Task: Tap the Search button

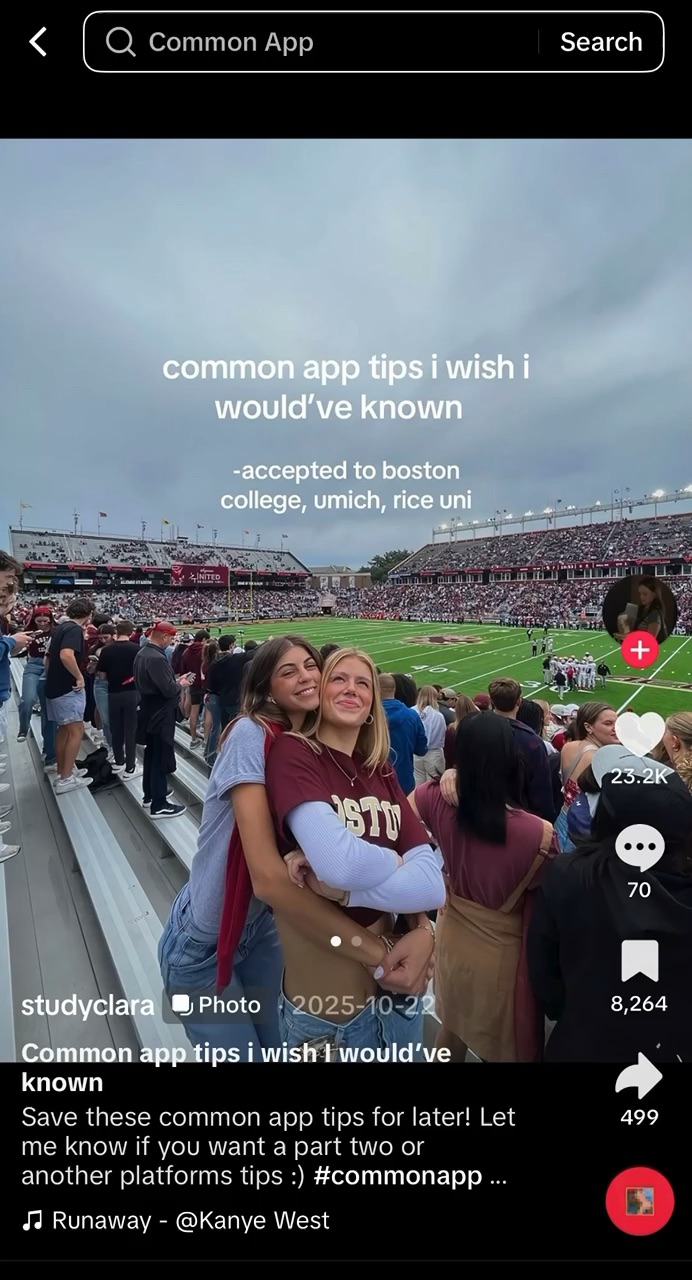Action: click(x=601, y=42)
